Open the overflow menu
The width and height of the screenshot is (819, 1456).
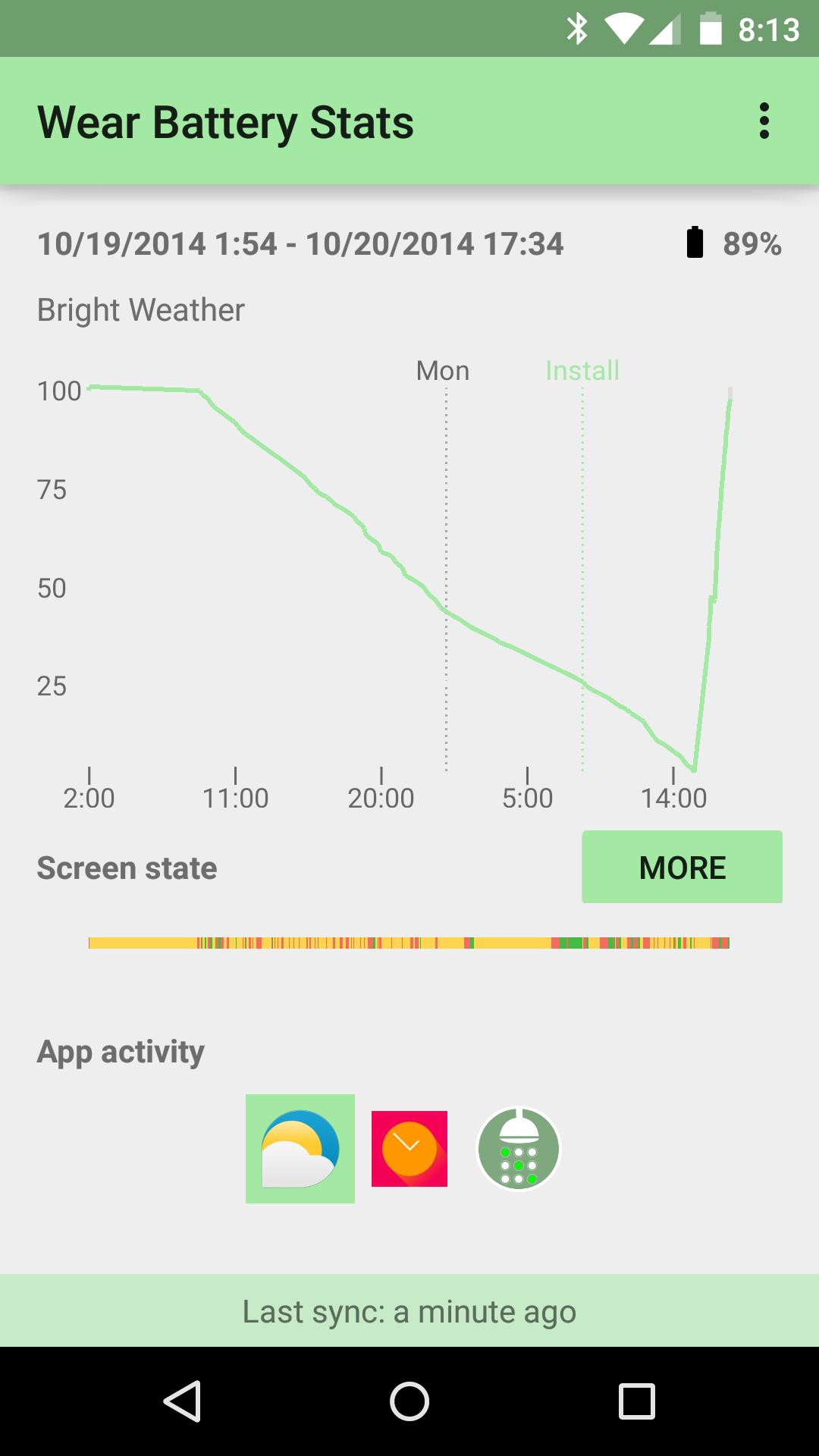(764, 121)
